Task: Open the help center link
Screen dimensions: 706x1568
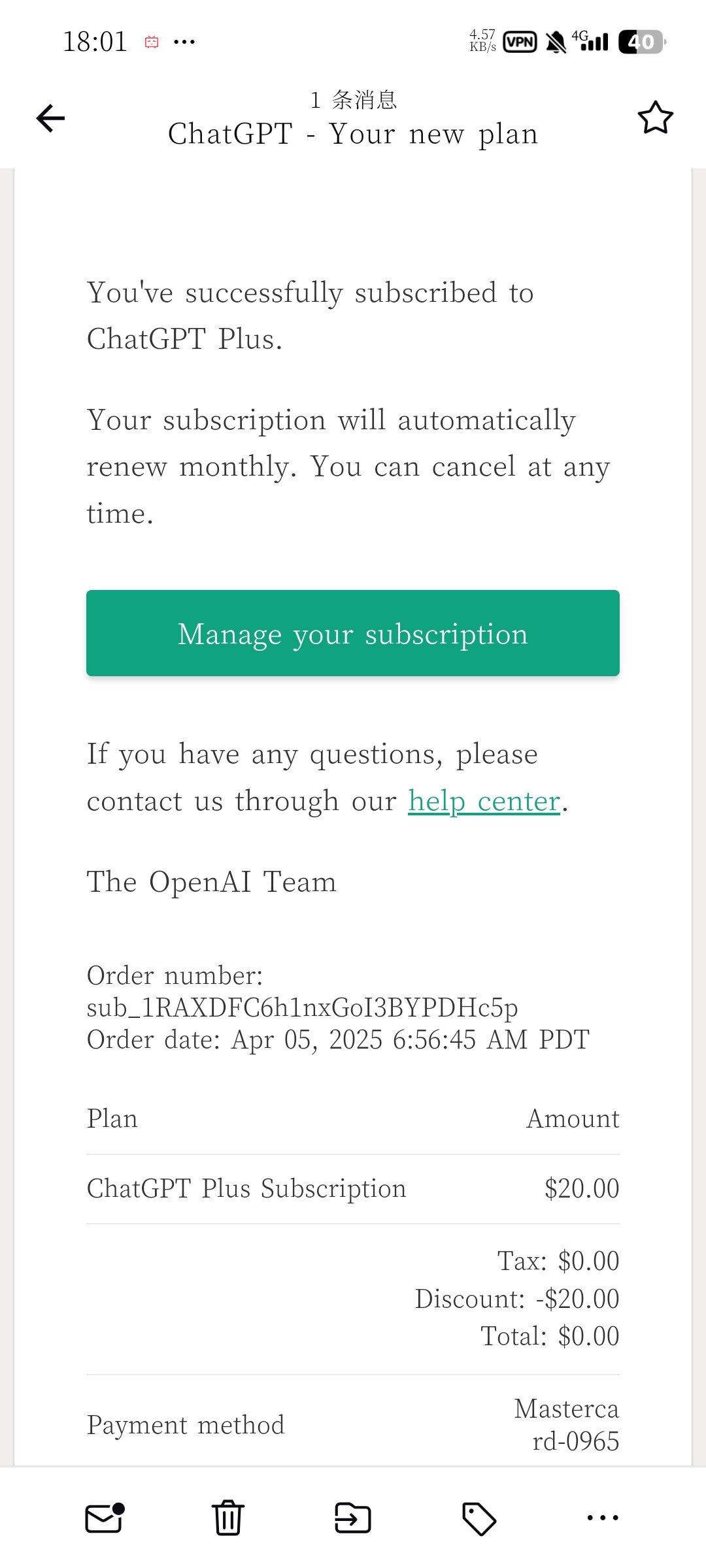Action: pos(484,801)
